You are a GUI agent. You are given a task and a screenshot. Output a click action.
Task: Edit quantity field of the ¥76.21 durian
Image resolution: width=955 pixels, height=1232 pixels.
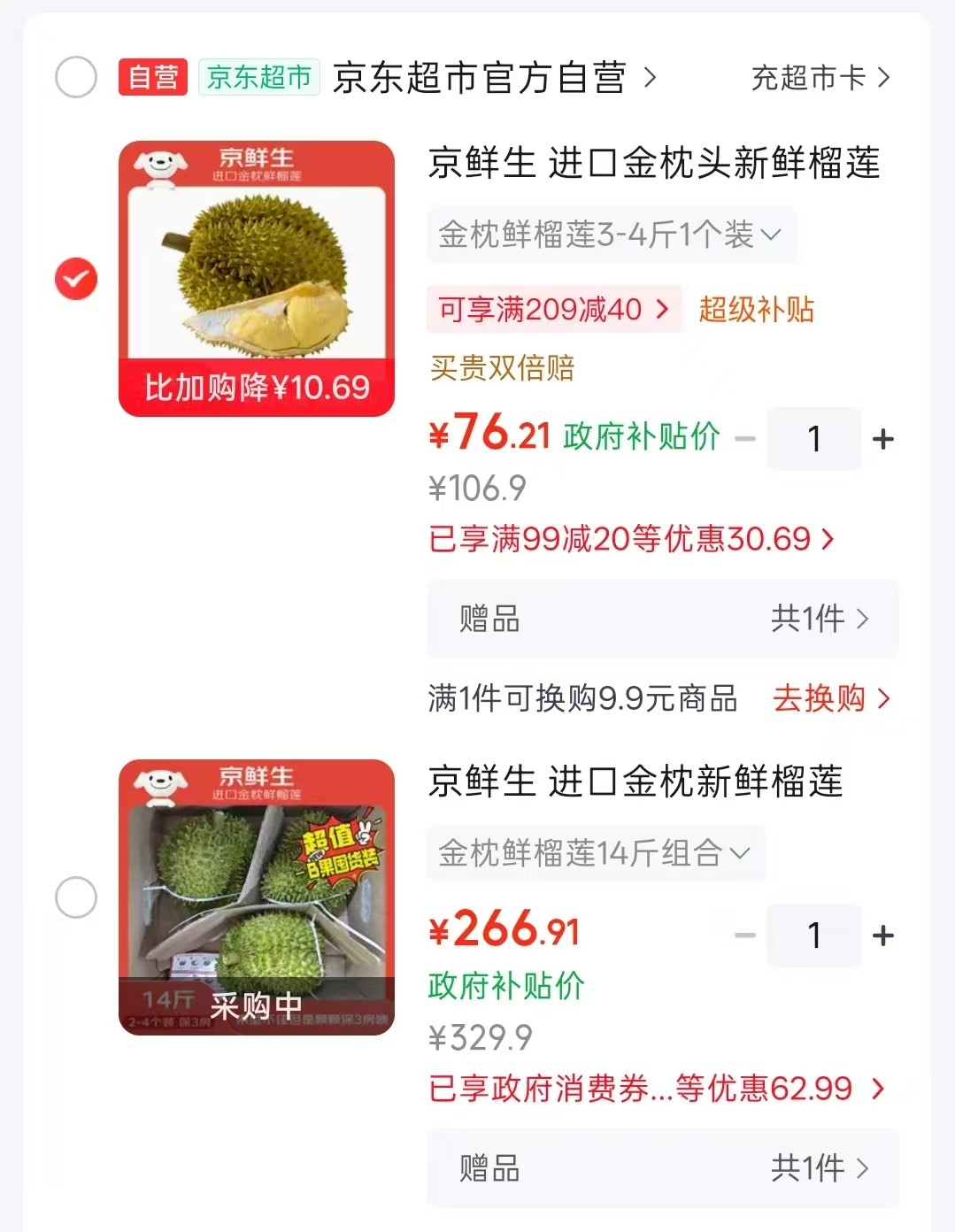[814, 439]
